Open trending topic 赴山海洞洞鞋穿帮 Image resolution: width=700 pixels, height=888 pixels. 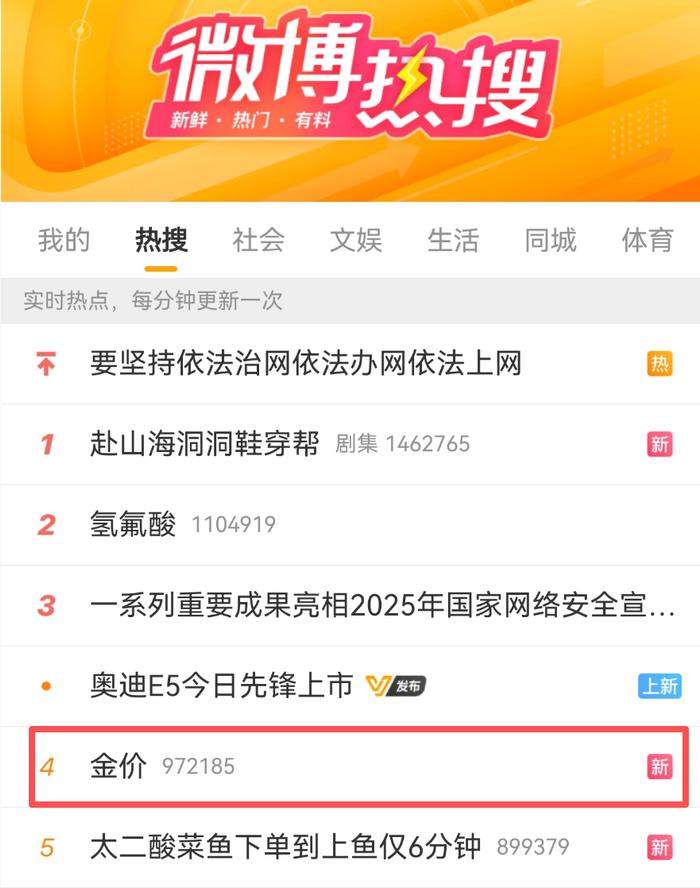(204, 444)
